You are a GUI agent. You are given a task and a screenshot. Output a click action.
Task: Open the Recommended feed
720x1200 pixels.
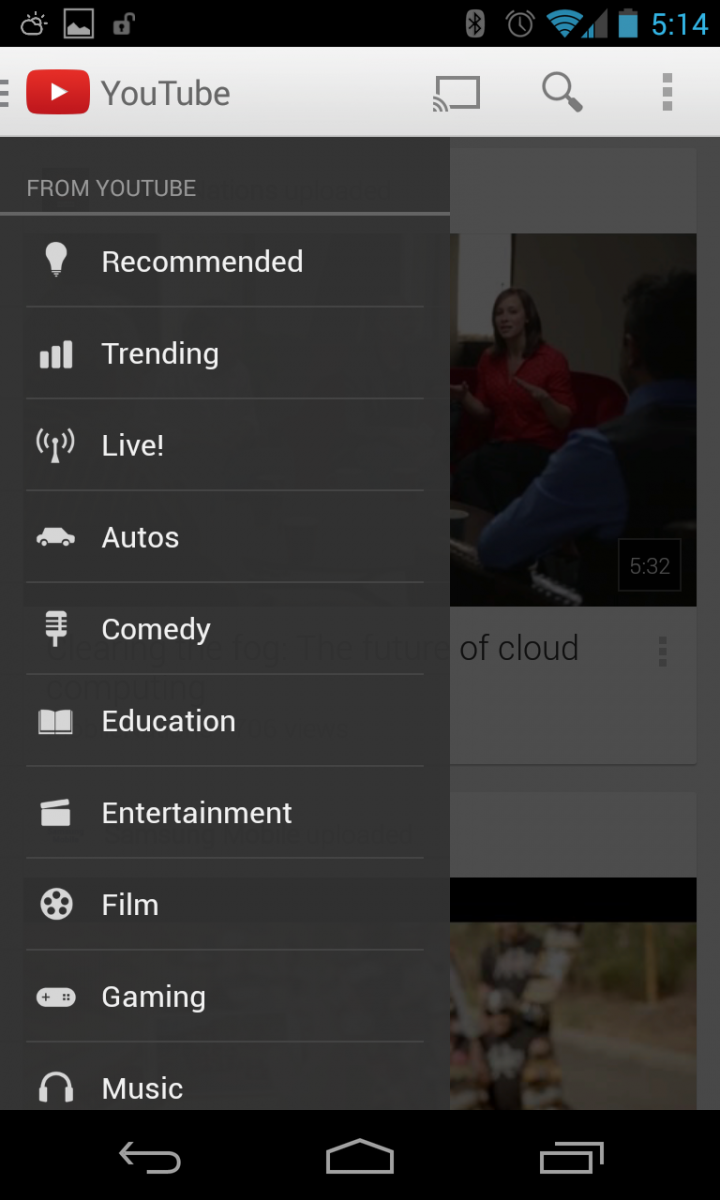[225, 262]
